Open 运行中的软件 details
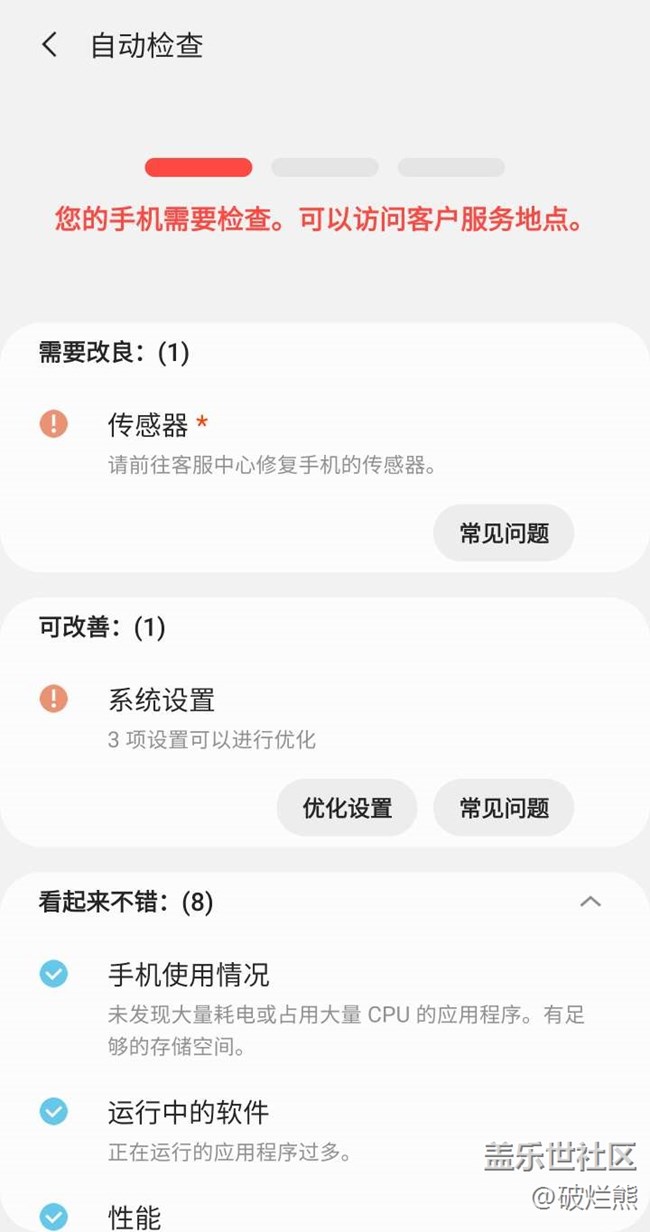Screen dimensions: 650x1232 coord(325,1130)
